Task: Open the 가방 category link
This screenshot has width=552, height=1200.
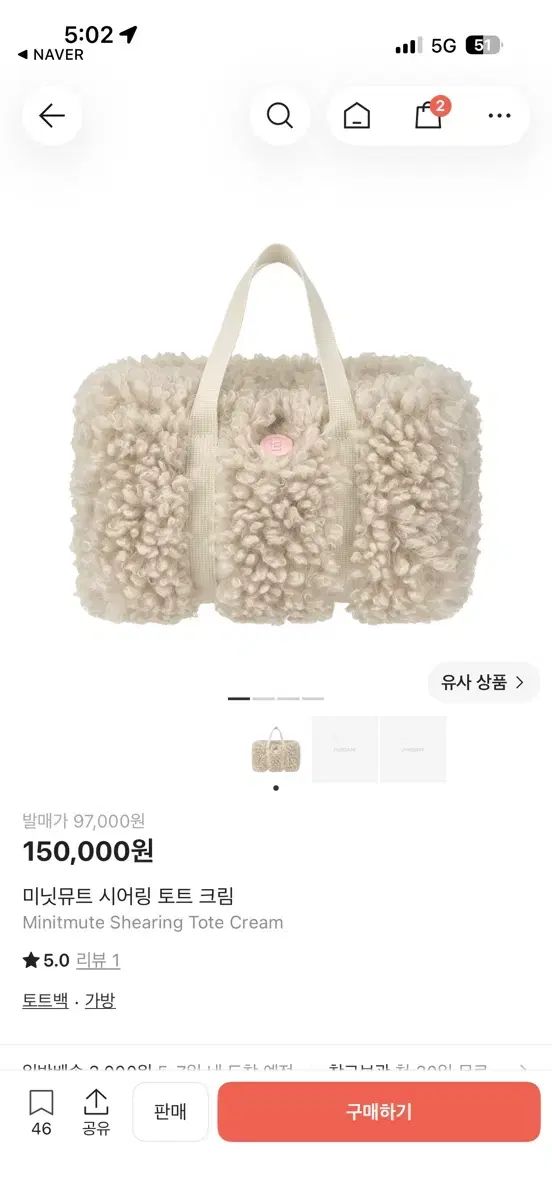Action: [100, 1000]
